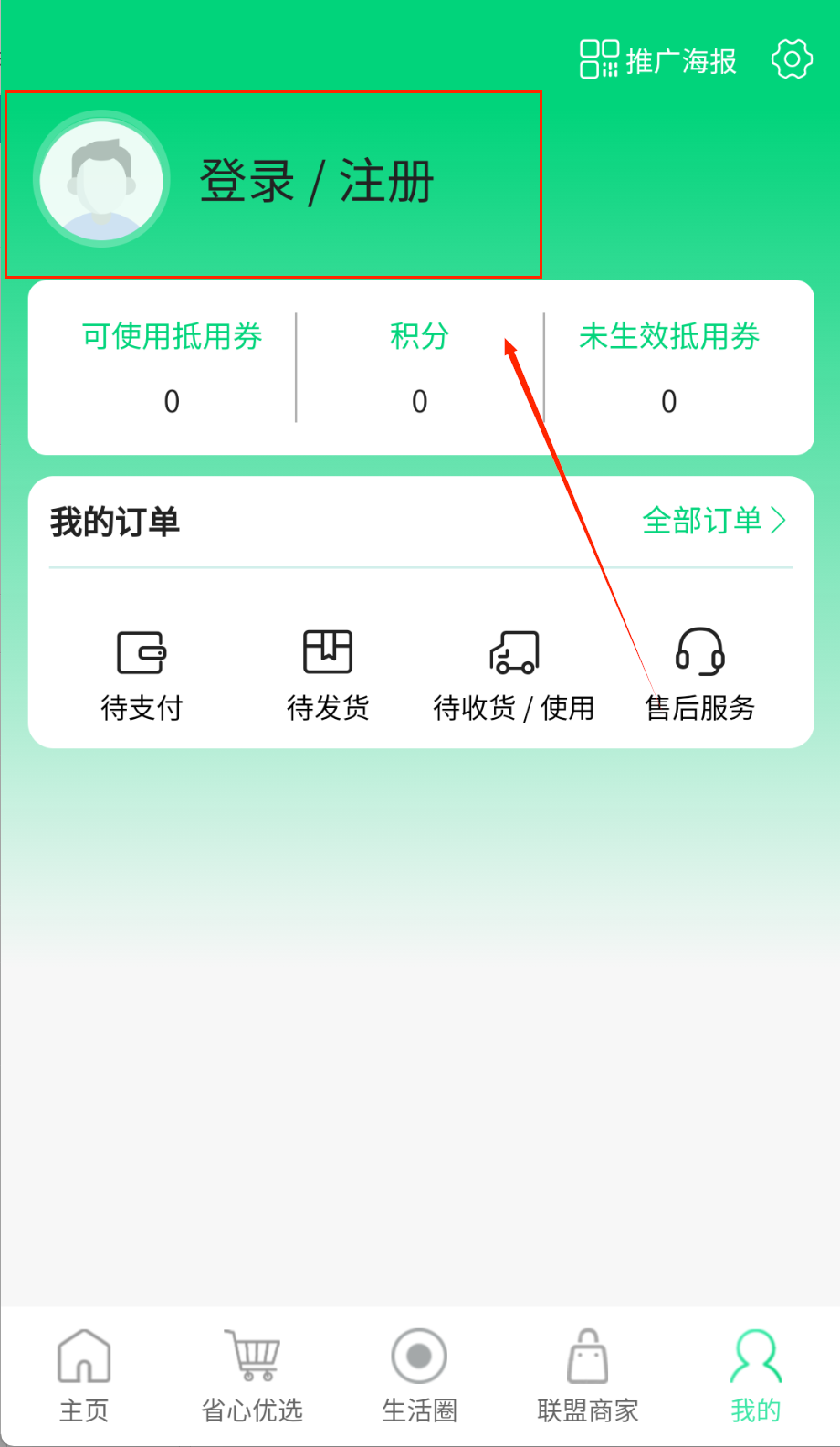This screenshot has width=840, height=1447.
Task: Switch to the 生活圈 tab
Action: (419, 1376)
